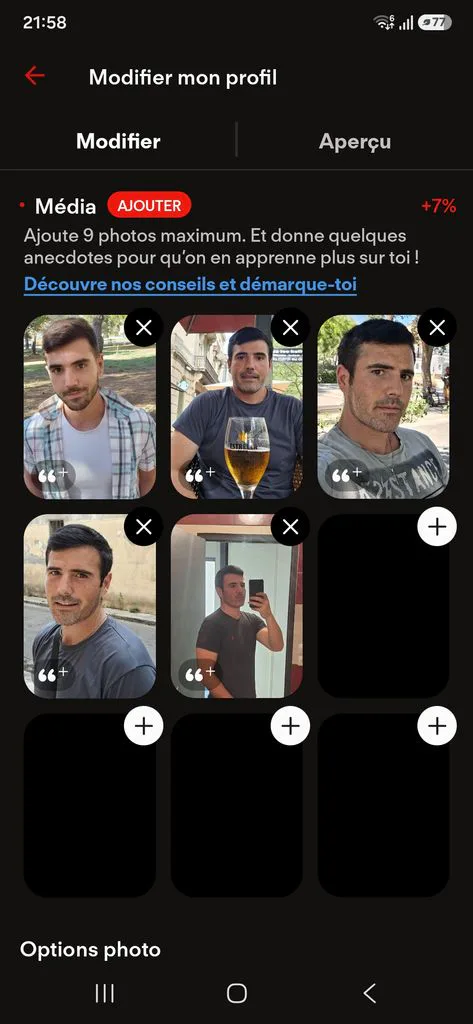Delete the photo with the beer glass
This screenshot has width=473, height=1024.
(x=290, y=327)
